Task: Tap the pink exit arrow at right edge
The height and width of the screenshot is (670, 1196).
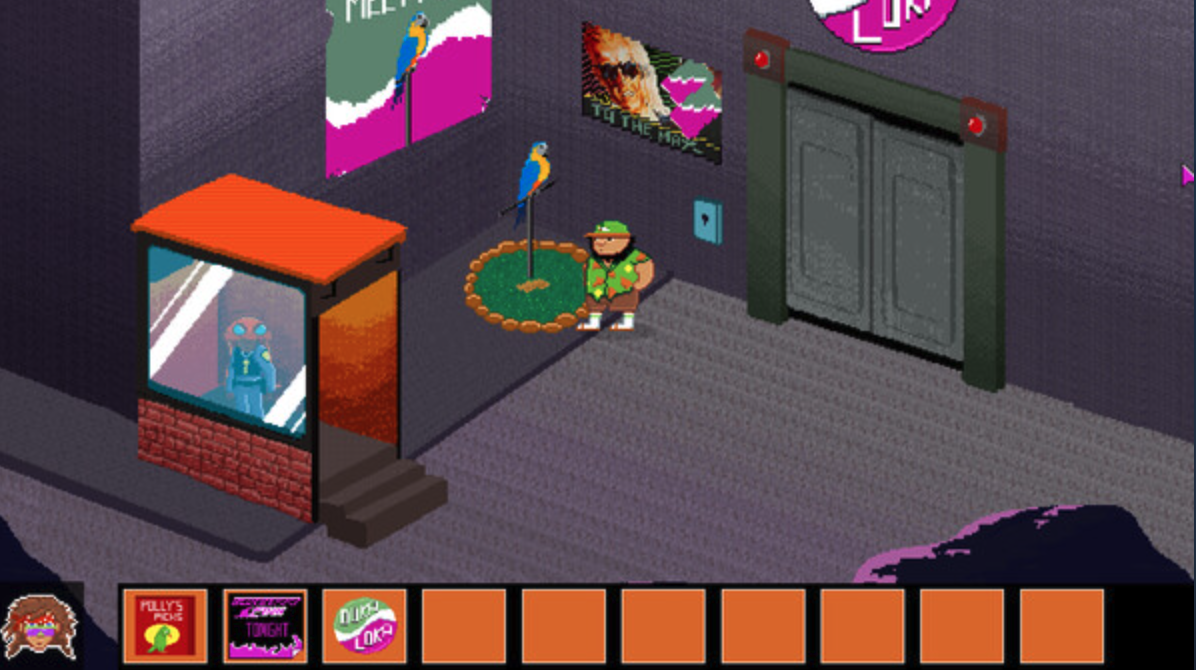Action: (1187, 176)
